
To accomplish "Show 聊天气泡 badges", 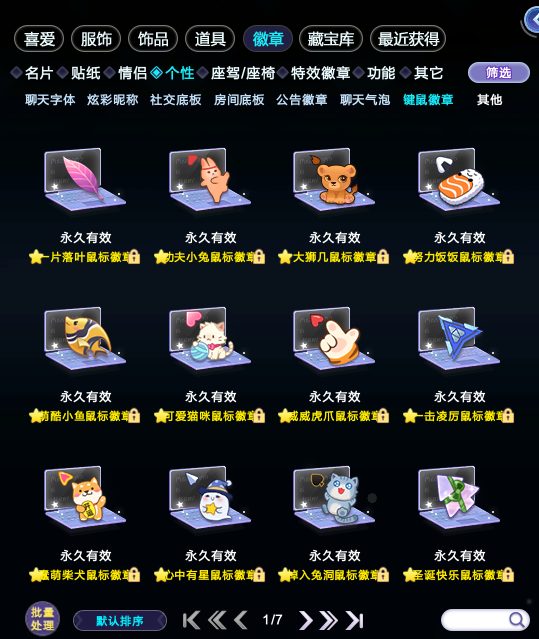I will [365, 99].
